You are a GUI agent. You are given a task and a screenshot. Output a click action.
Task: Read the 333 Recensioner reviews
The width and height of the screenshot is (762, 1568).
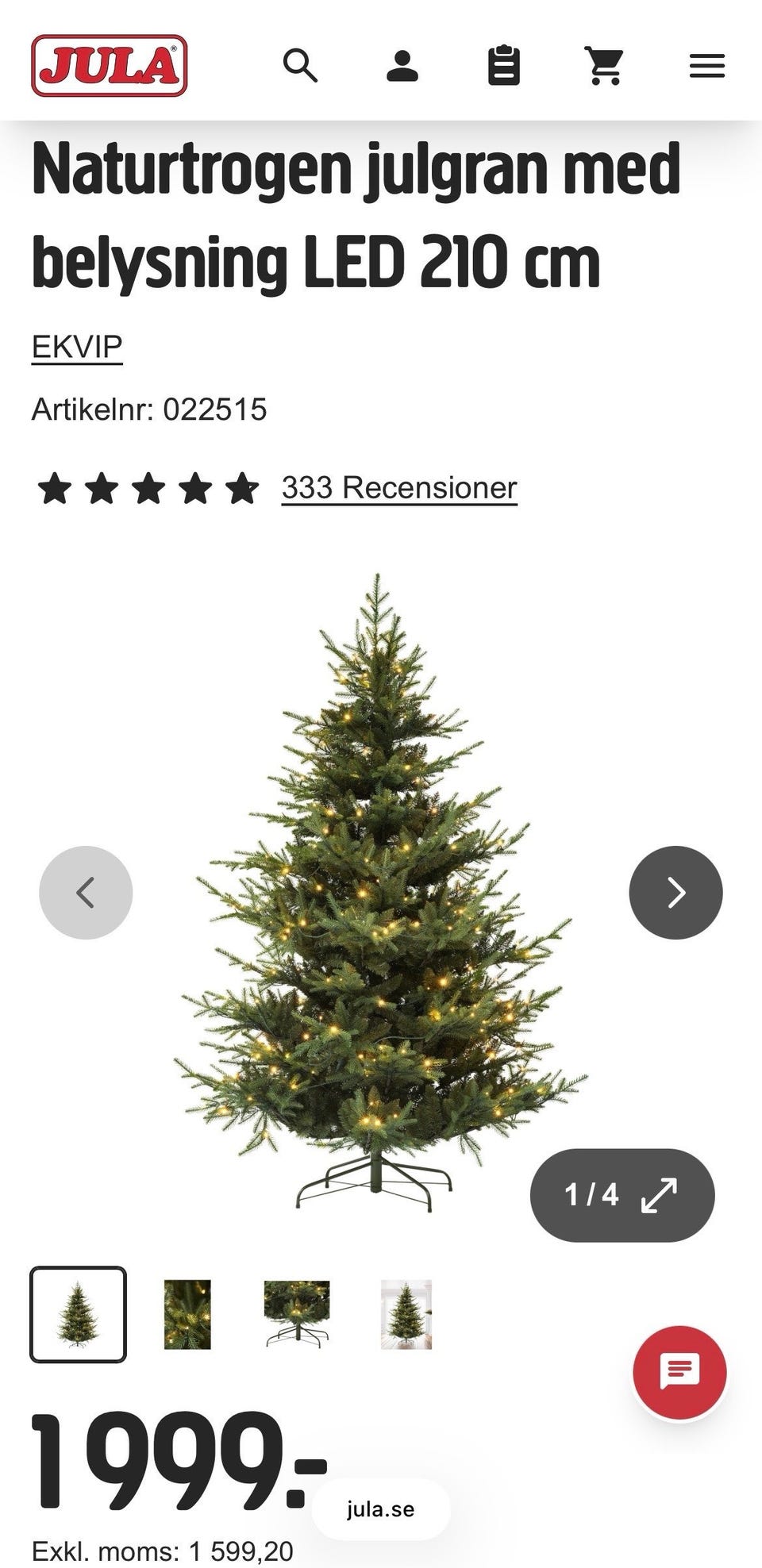(x=399, y=487)
